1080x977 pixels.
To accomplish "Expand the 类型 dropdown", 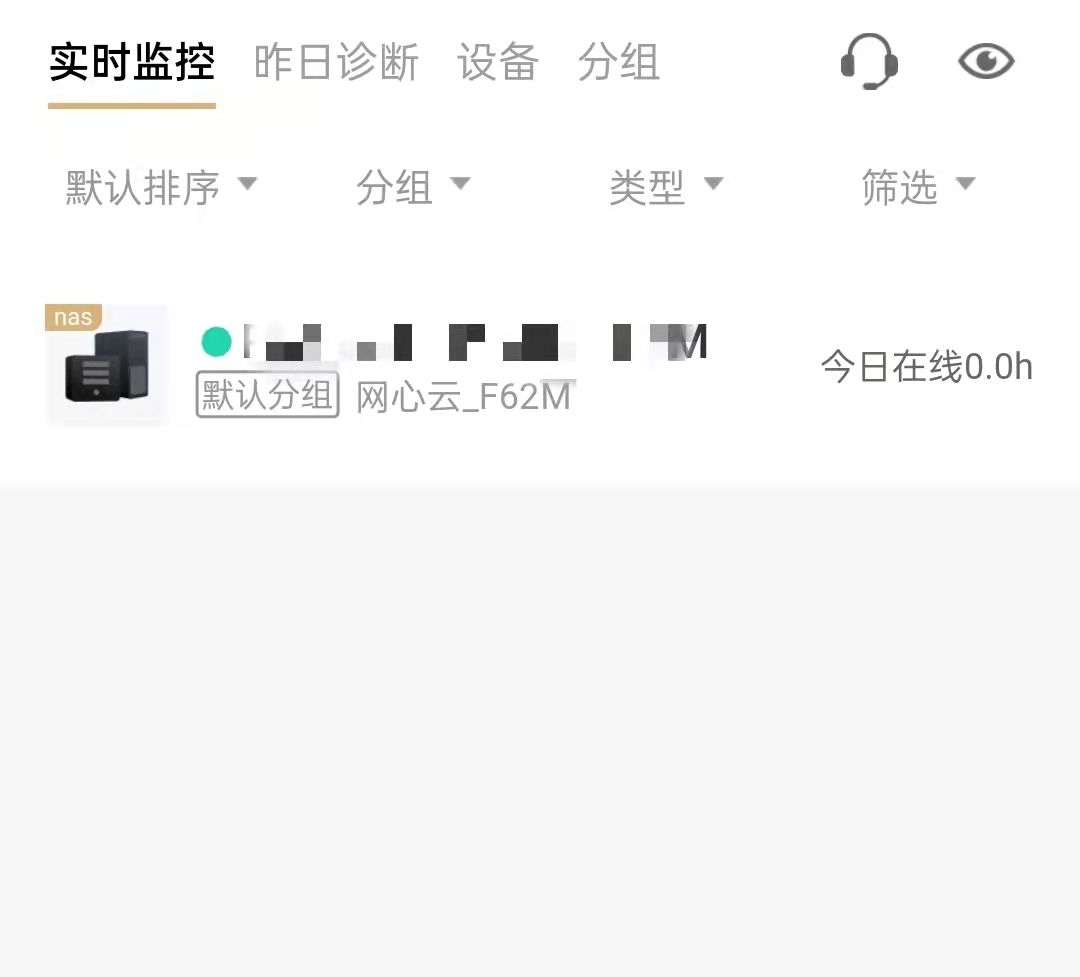I will click(x=665, y=186).
